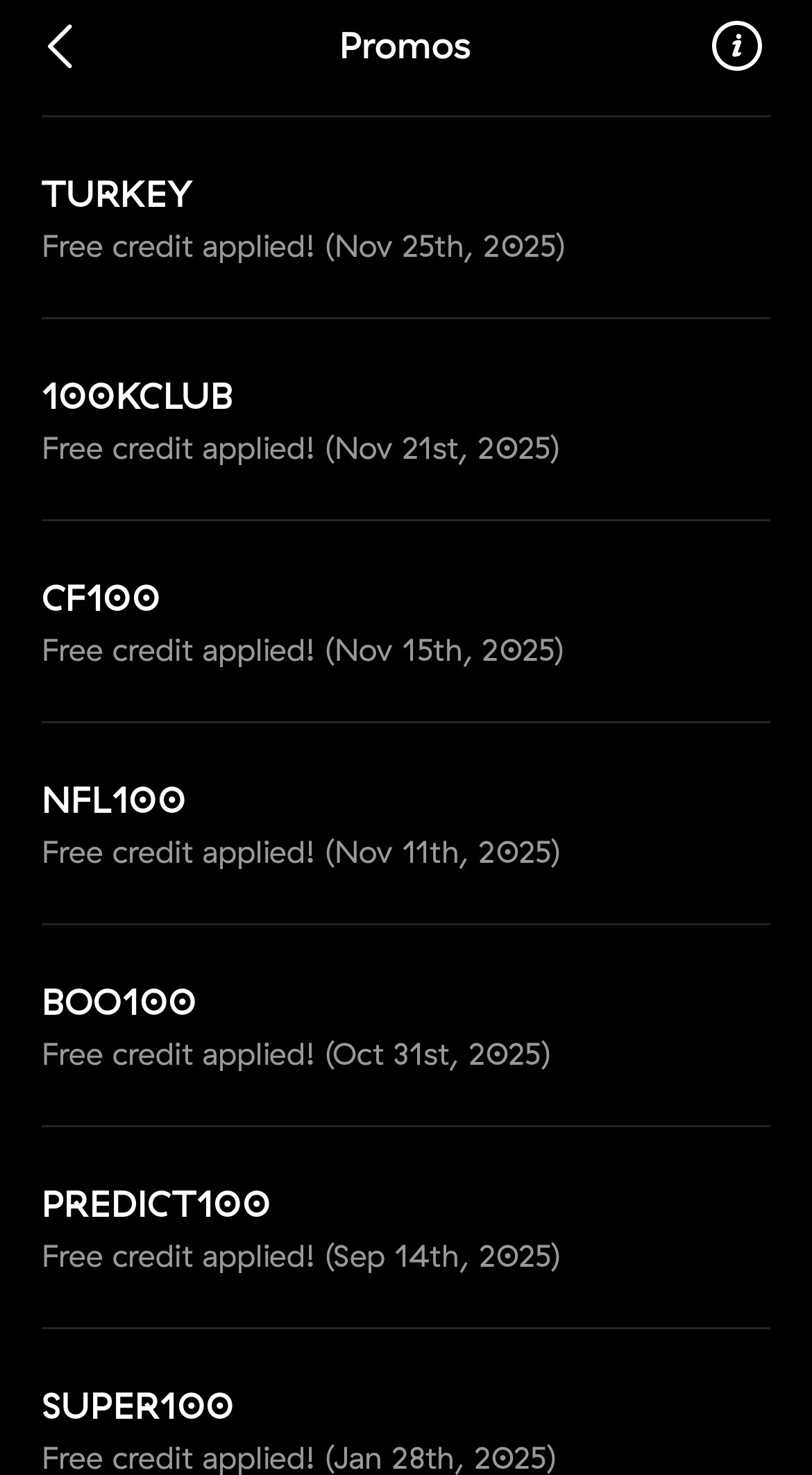The image size is (812, 1475).
Task: Open the promos info icon
Action: point(736,47)
